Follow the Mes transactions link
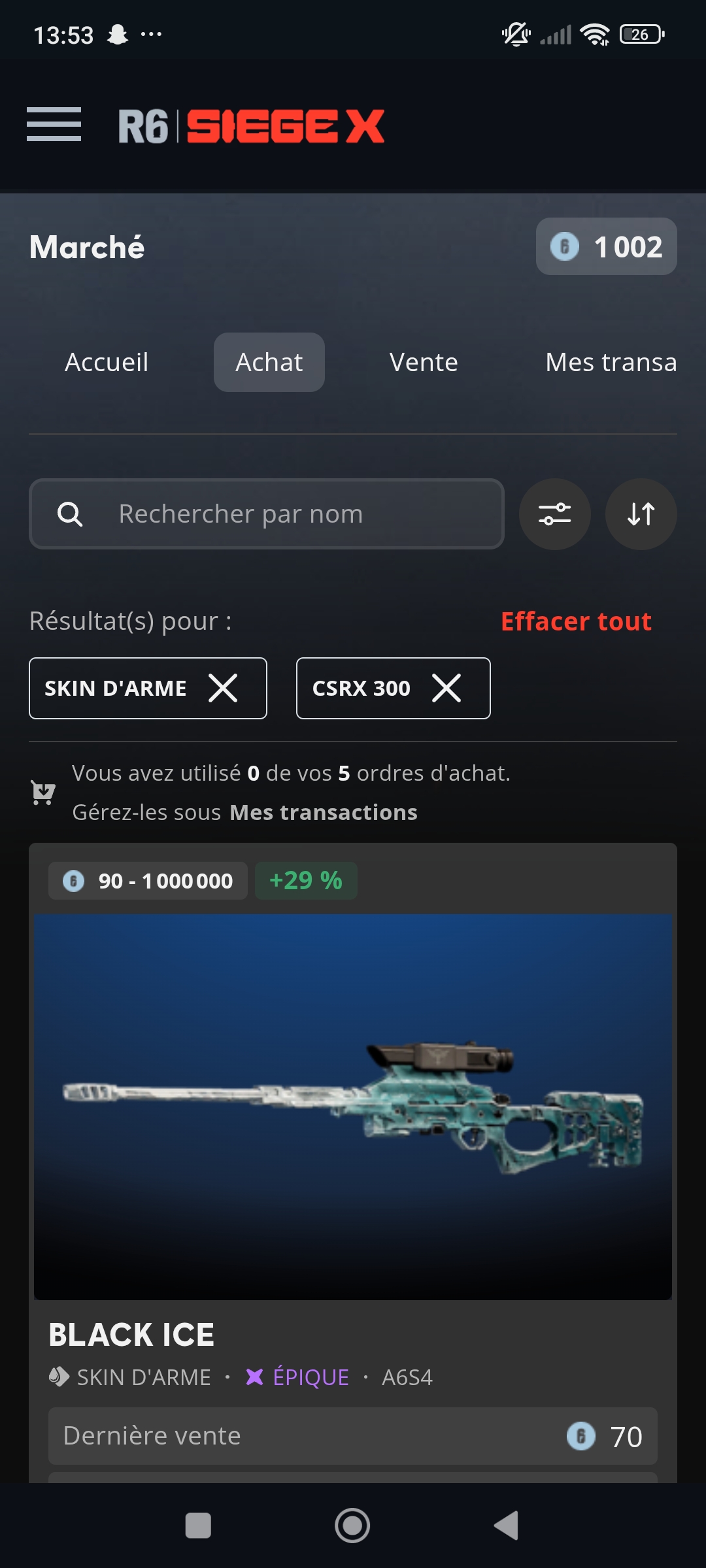706x1568 pixels. point(324,812)
